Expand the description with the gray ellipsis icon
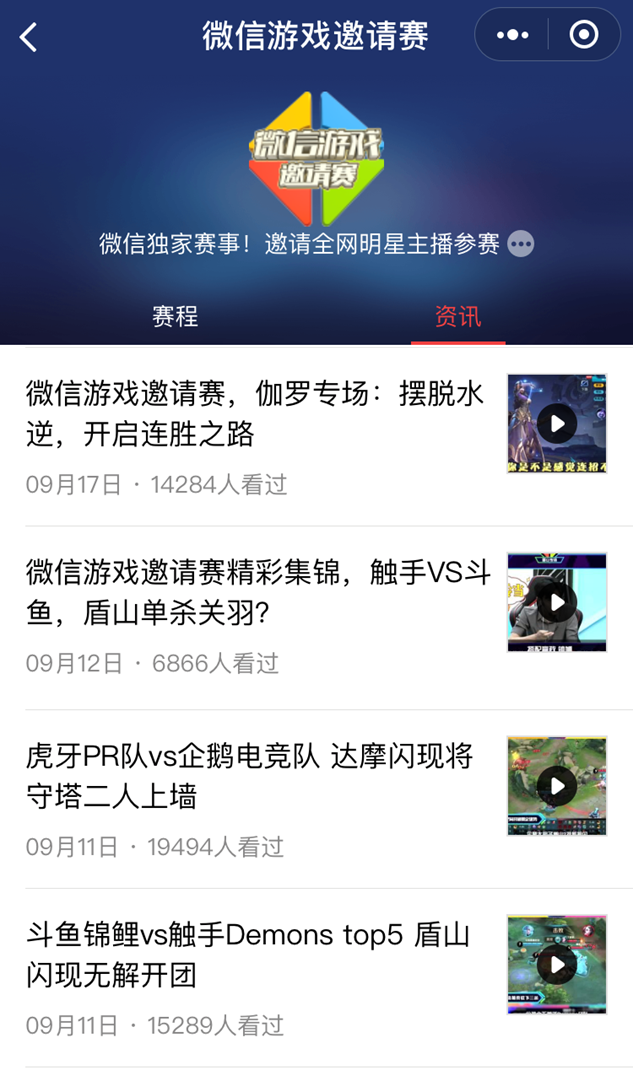This screenshot has height=1074, width=633. [x=521, y=244]
